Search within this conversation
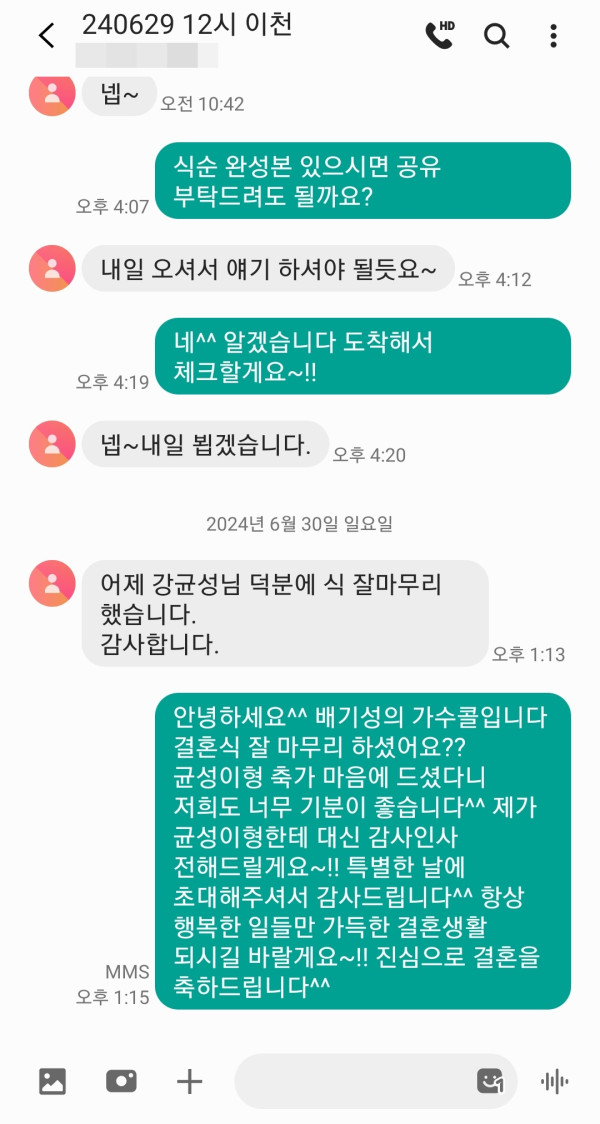Viewport: 600px width, 1124px height. [x=496, y=36]
